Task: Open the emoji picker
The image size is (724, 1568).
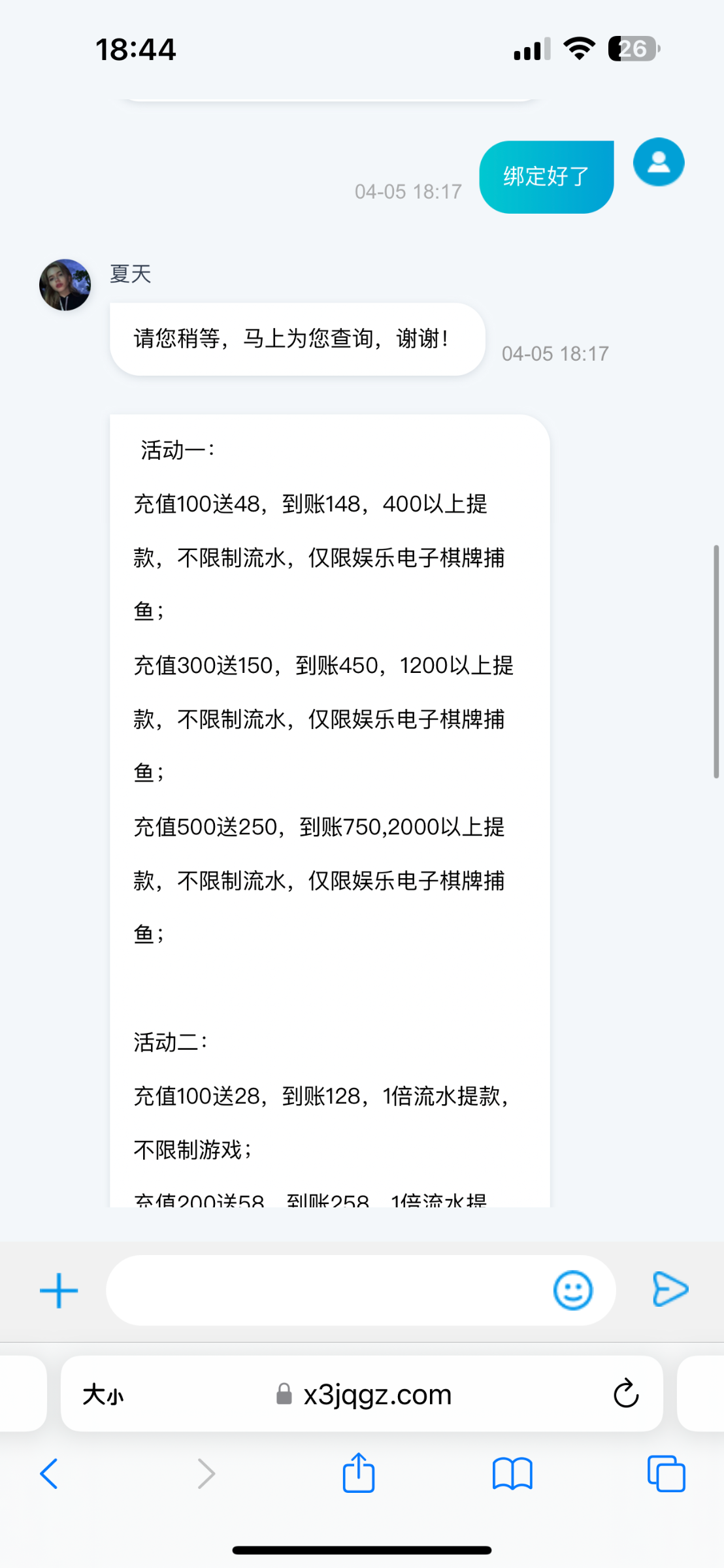Action: [573, 1290]
